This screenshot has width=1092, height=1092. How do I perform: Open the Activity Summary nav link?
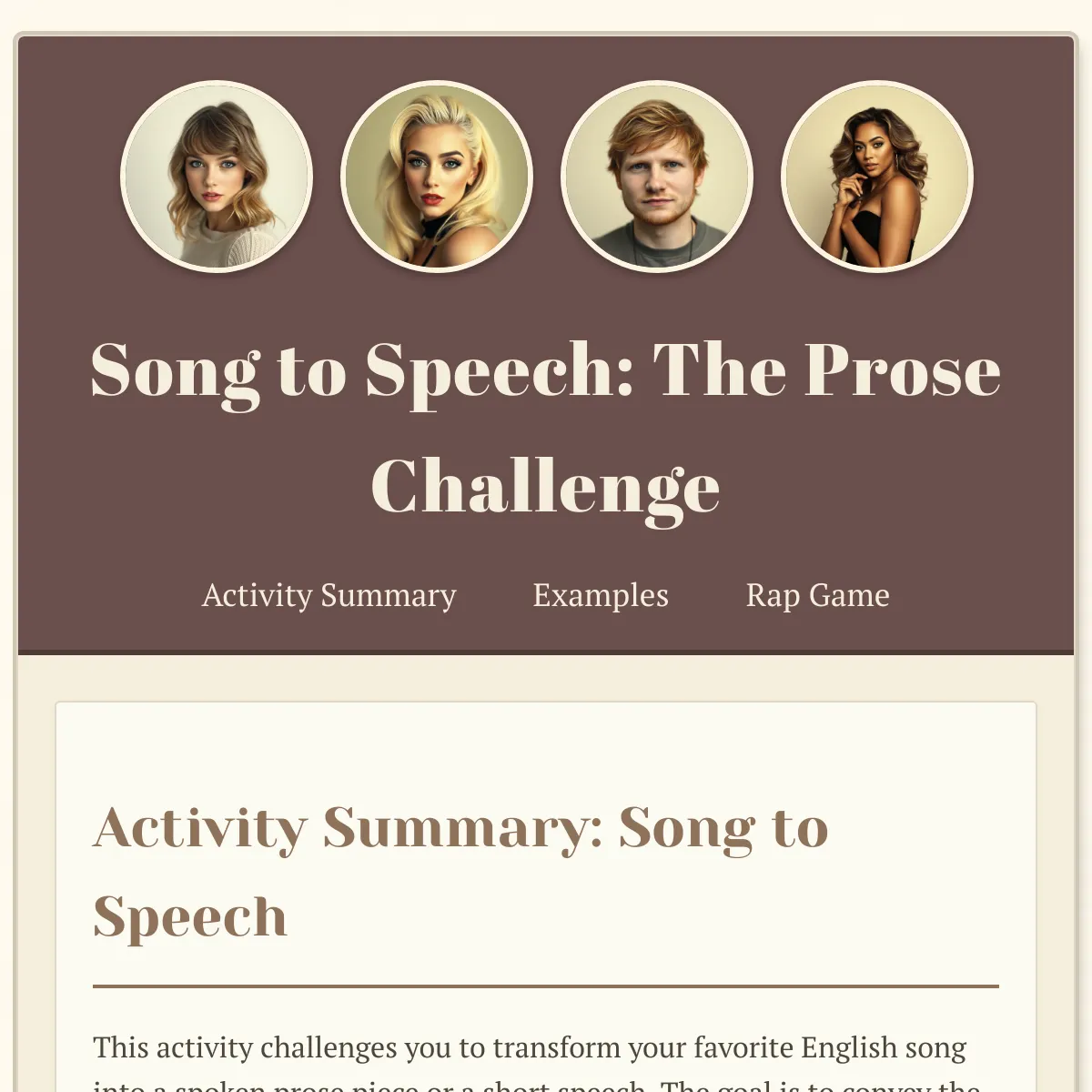pyautogui.click(x=329, y=595)
